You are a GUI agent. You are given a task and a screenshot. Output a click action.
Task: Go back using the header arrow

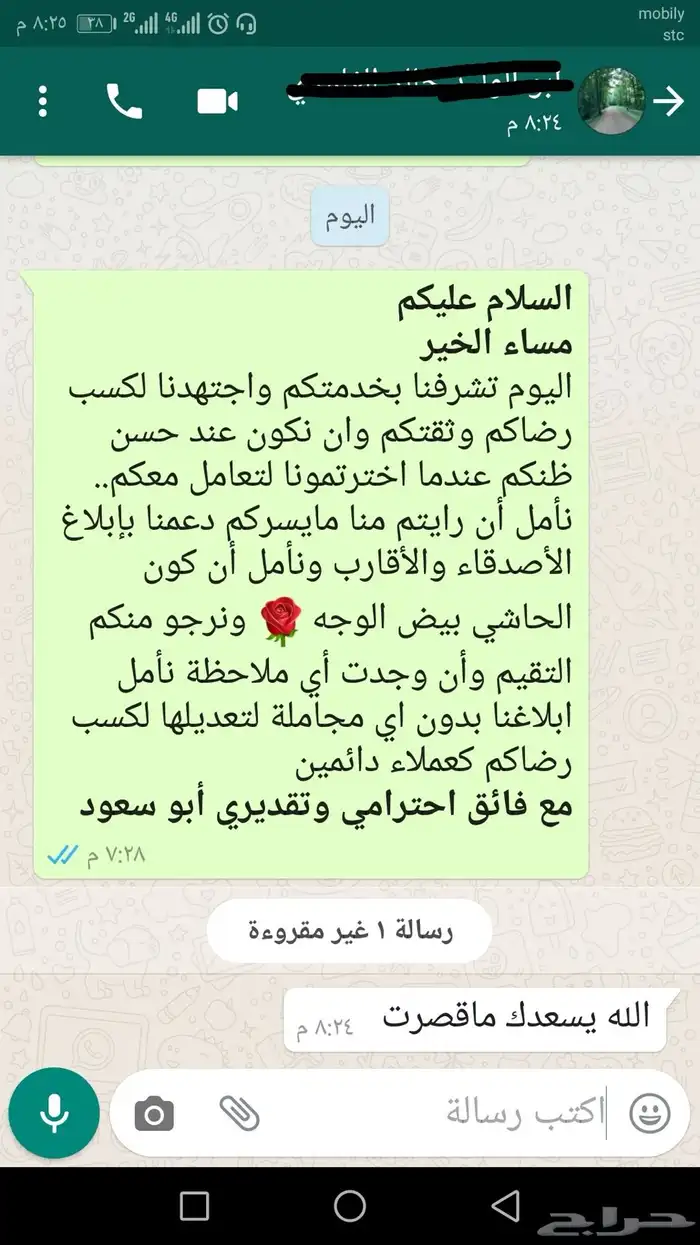coord(668,102)
